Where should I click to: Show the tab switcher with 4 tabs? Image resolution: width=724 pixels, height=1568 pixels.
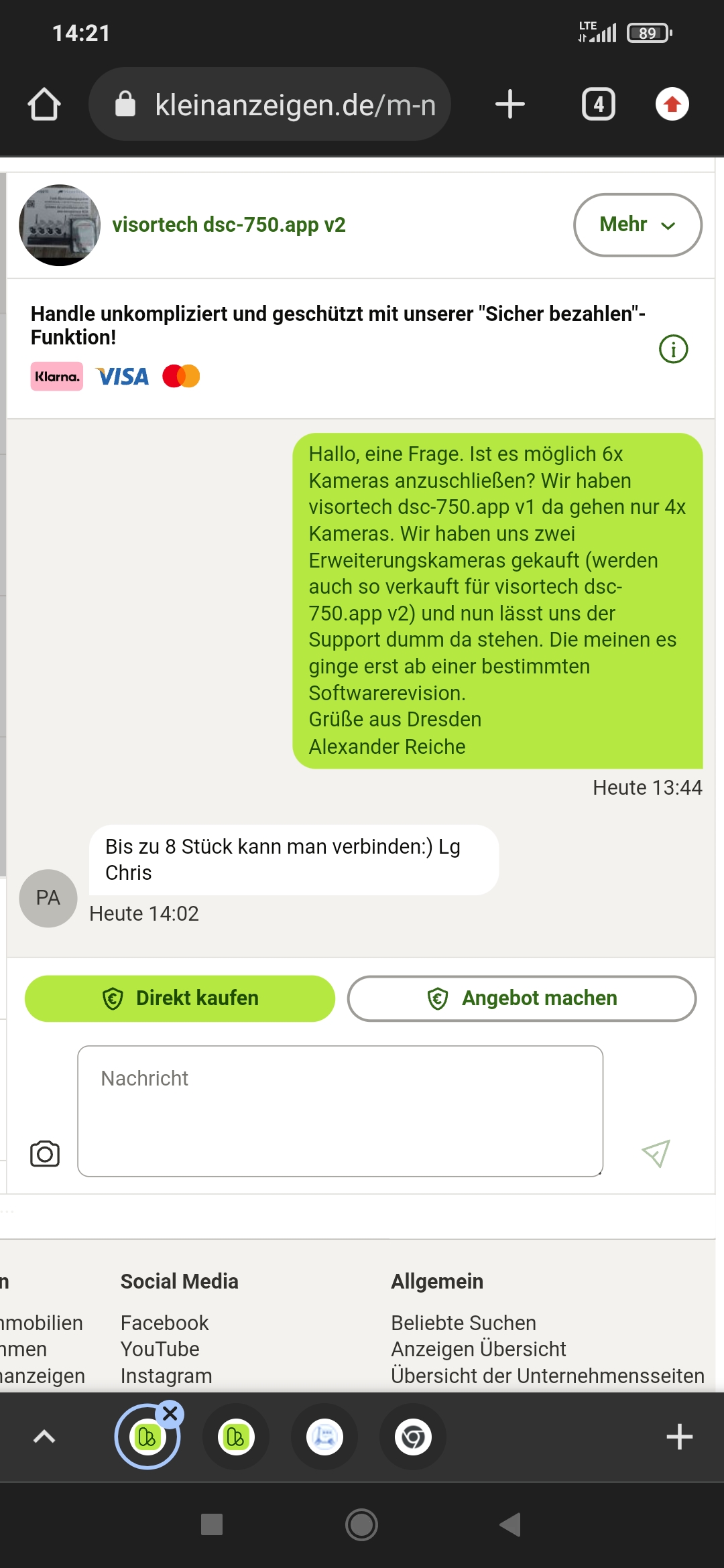599,104
